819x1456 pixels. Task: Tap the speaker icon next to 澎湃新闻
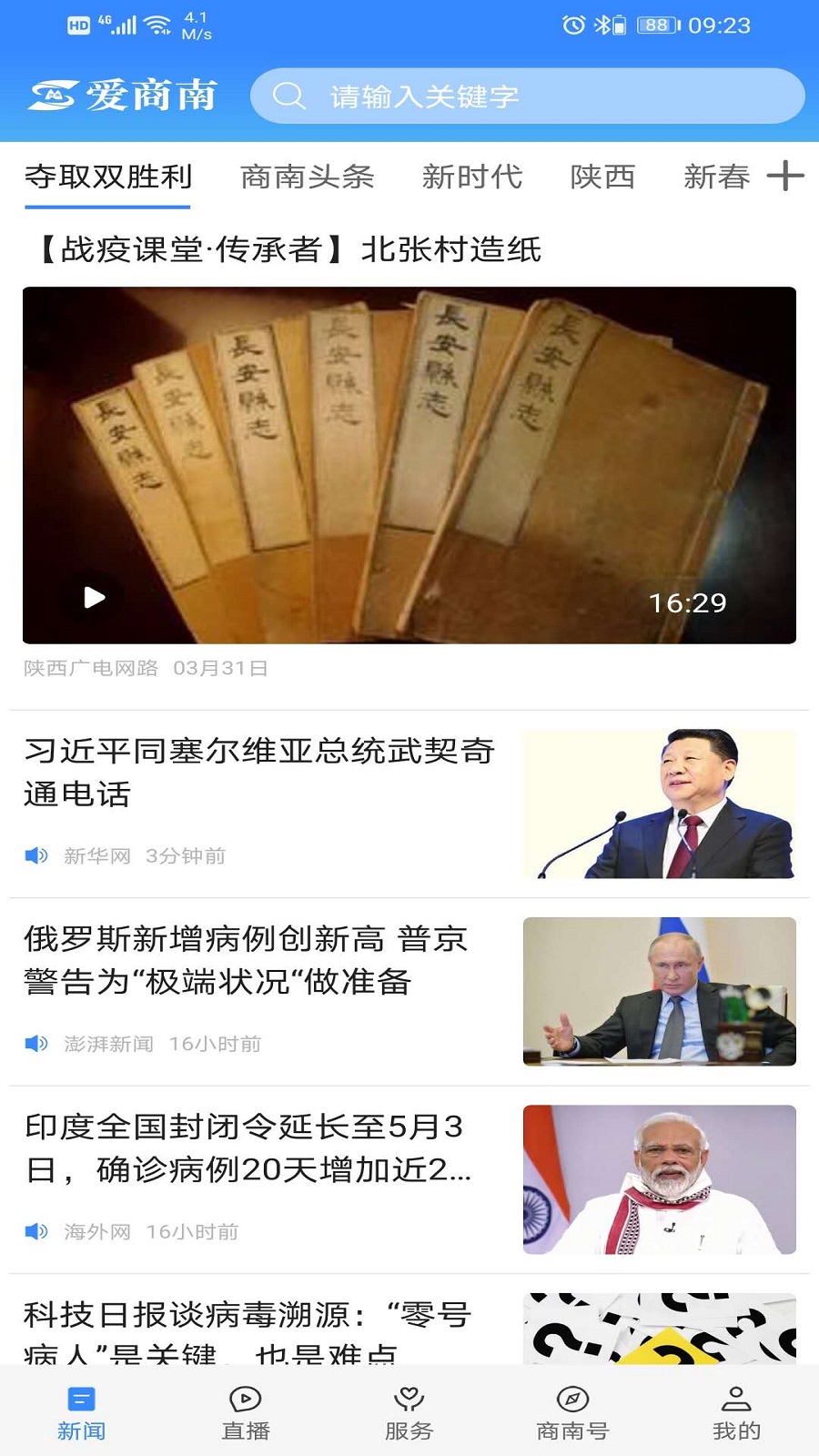35,1044
